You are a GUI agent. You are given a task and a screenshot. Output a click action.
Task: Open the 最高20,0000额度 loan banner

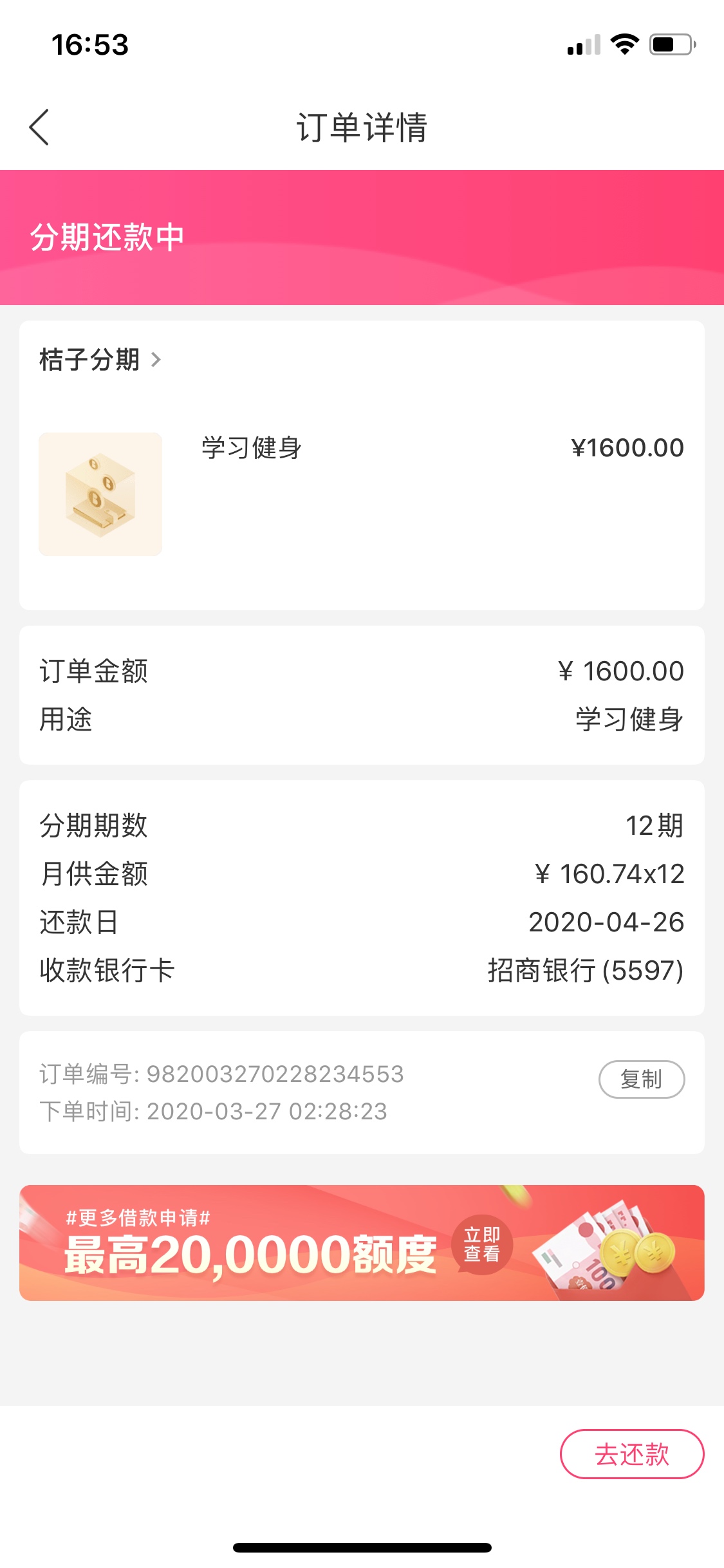pos(362,1243)
